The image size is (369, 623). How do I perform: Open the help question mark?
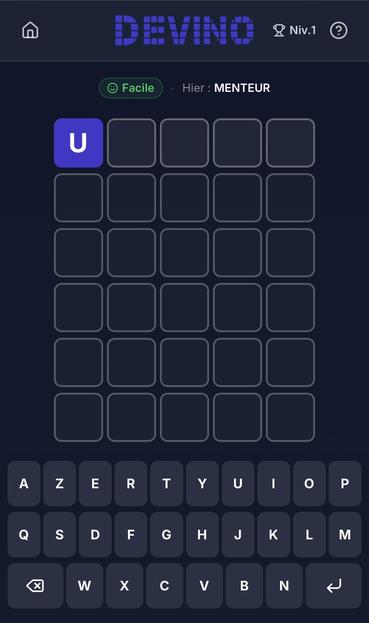pyautogui.click(x=338, y=30)
